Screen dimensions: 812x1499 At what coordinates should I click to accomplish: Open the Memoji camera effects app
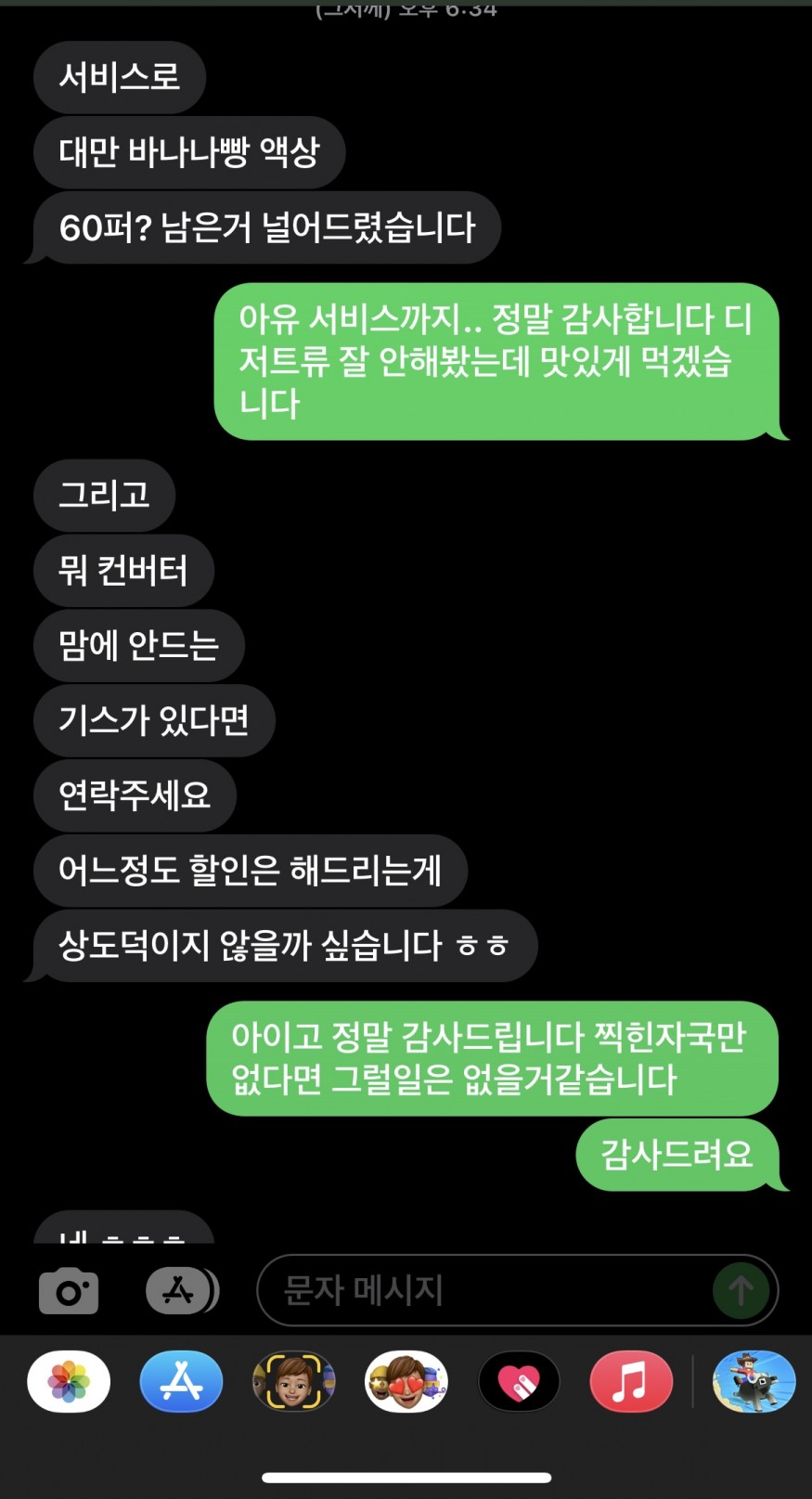pos(293,1382)
